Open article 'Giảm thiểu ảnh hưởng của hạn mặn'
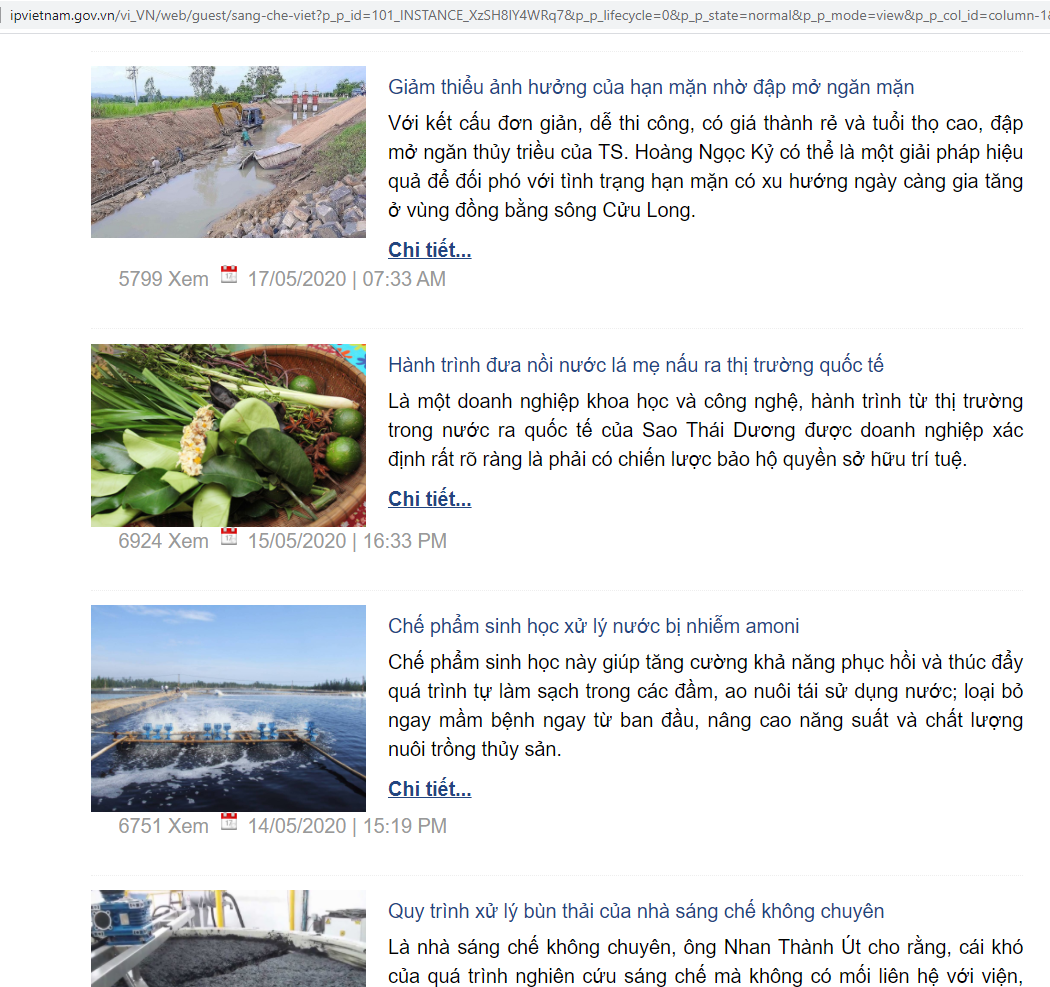This screenshot has height=987, width=1050. tap(650, 87)
